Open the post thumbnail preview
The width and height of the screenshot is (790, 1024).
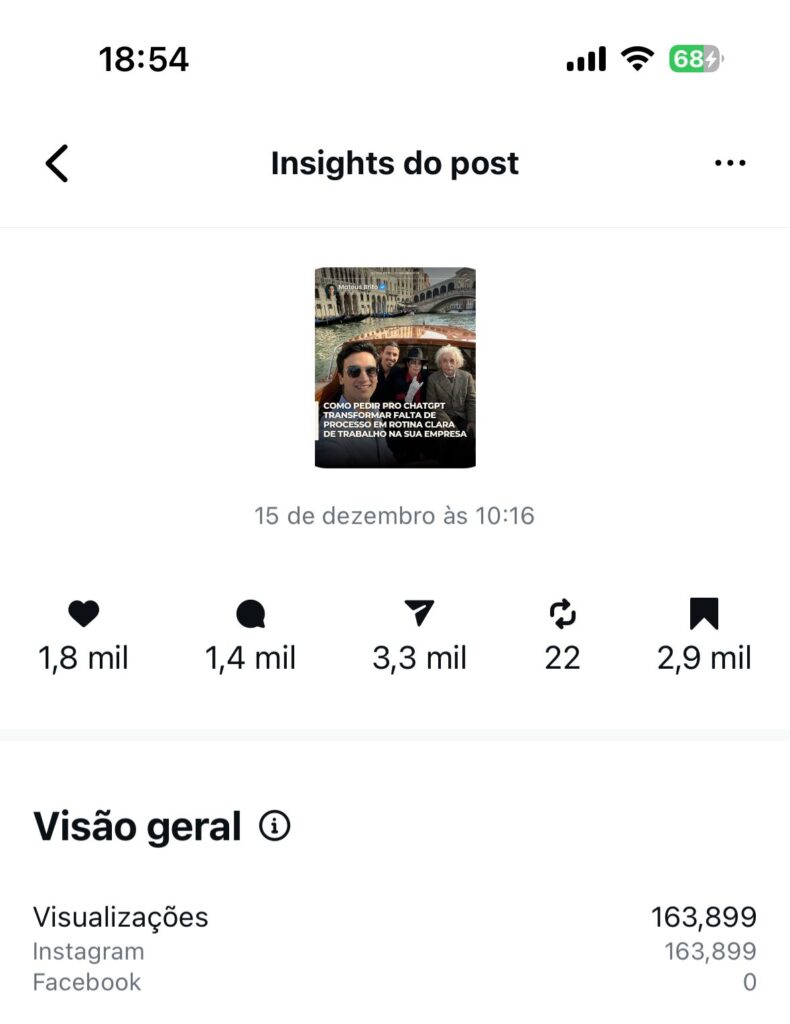click(395, 367)
